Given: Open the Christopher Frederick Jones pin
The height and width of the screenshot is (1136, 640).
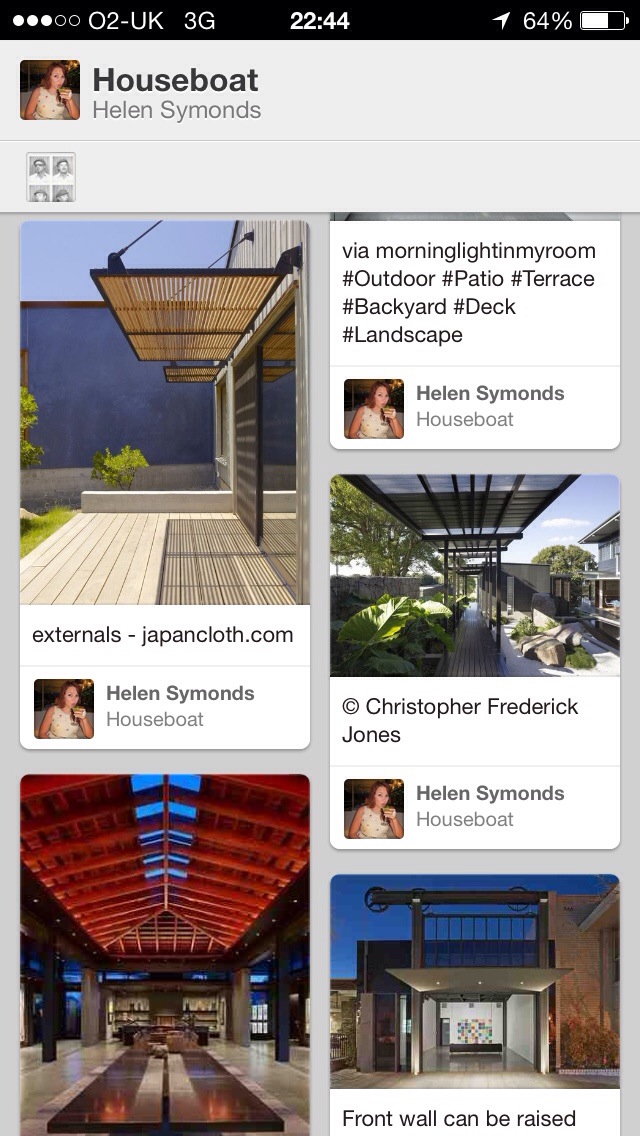Looking at the screenshot, I should tap(475, 575).
